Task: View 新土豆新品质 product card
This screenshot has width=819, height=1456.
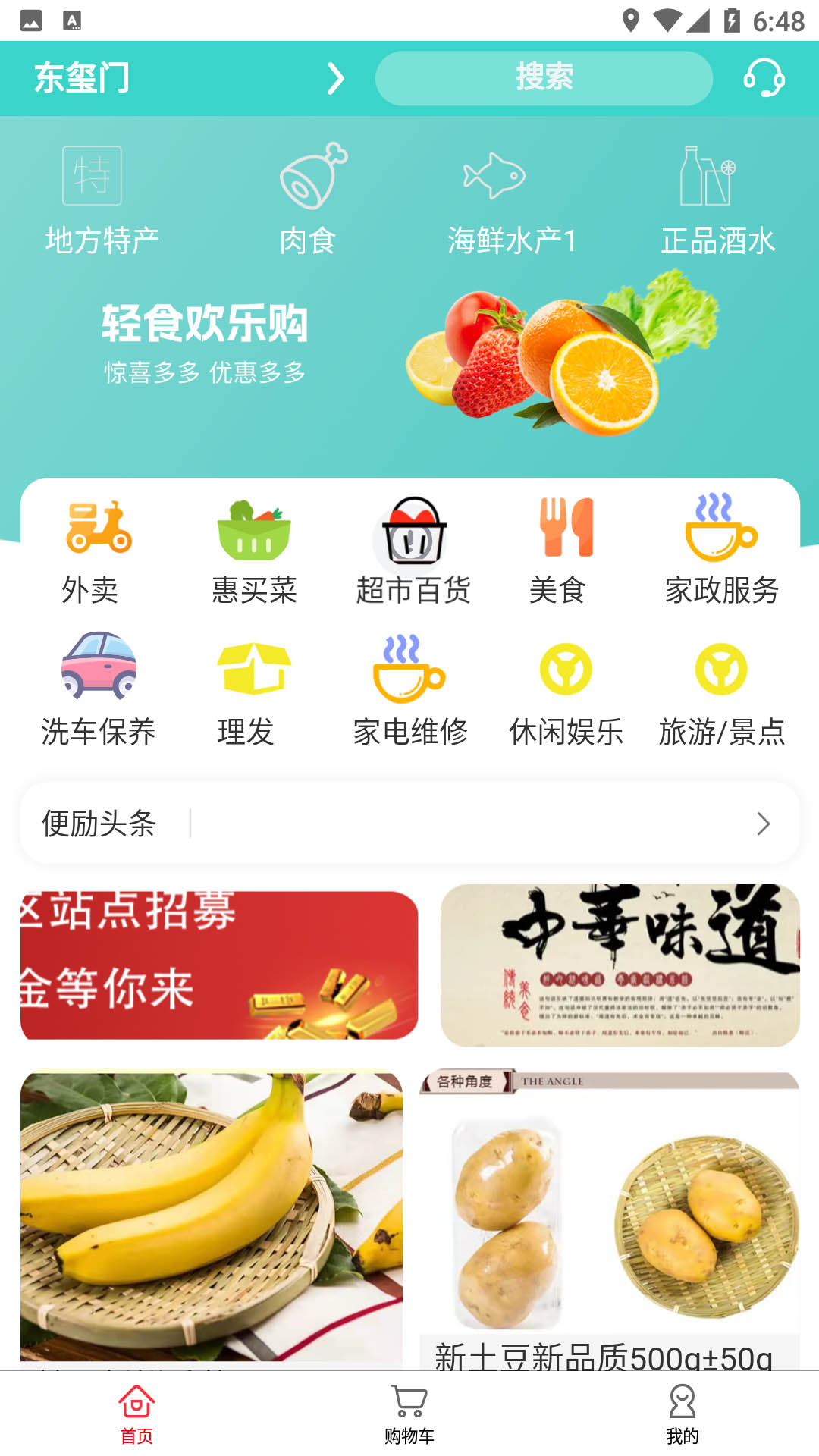Action: (x=610, y=1221)
